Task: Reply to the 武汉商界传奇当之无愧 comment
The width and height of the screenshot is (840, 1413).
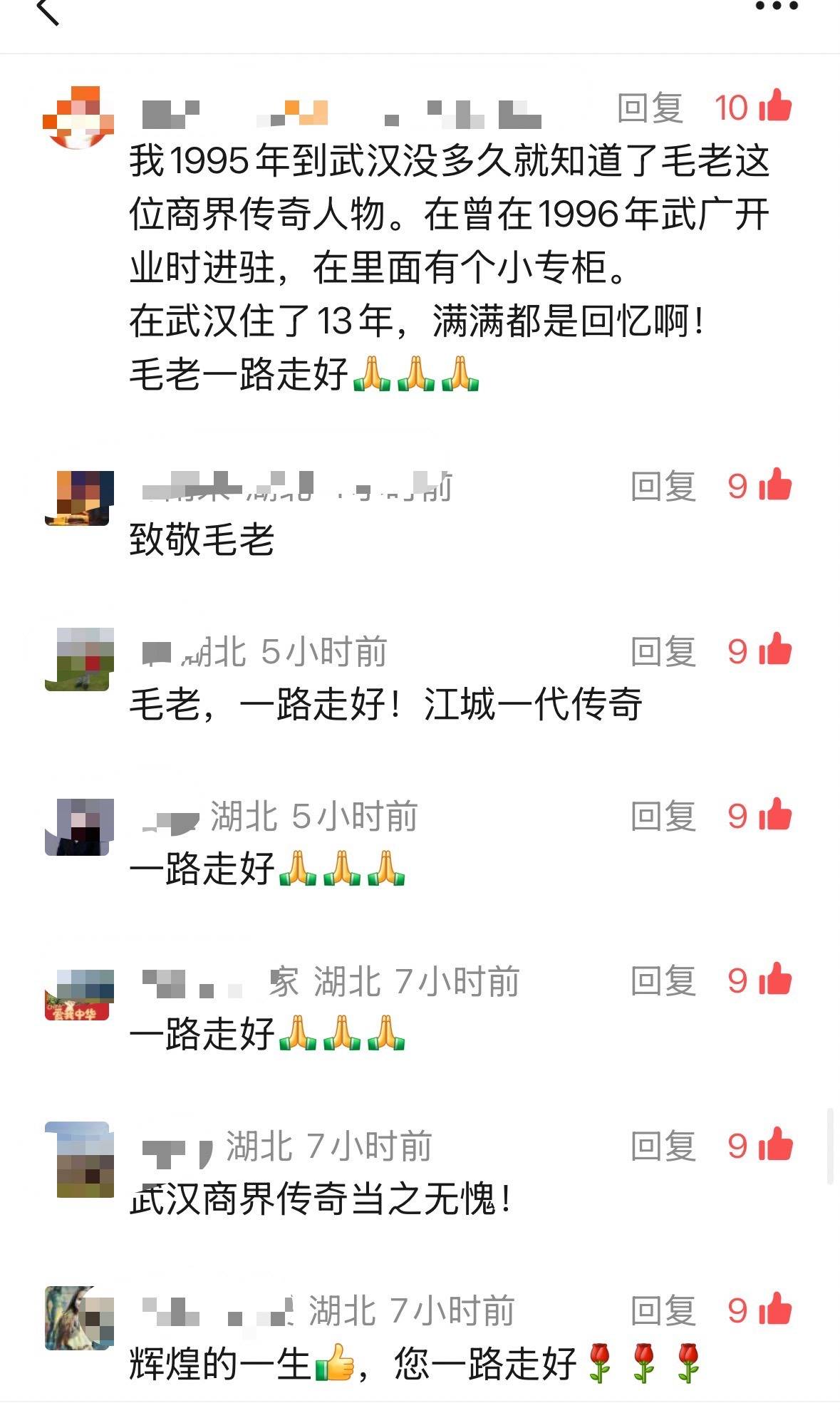Action: 663,1147
